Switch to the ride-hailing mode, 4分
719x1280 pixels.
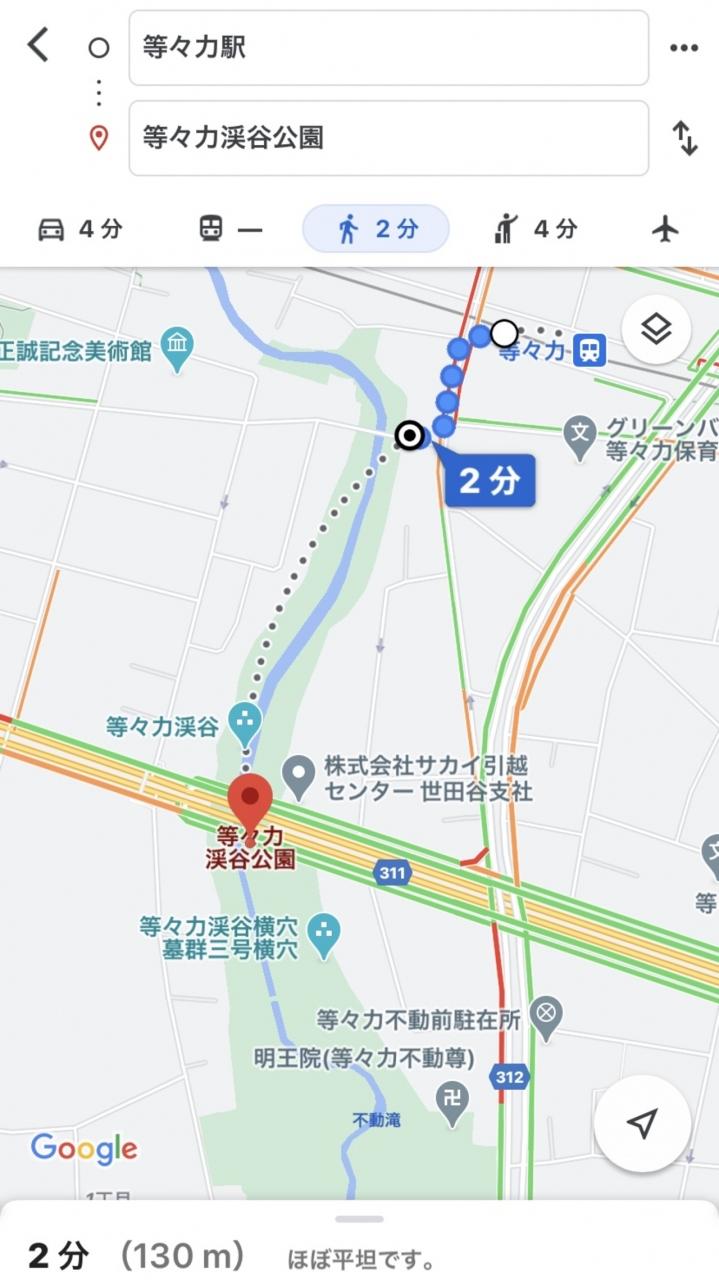point(534,229)
